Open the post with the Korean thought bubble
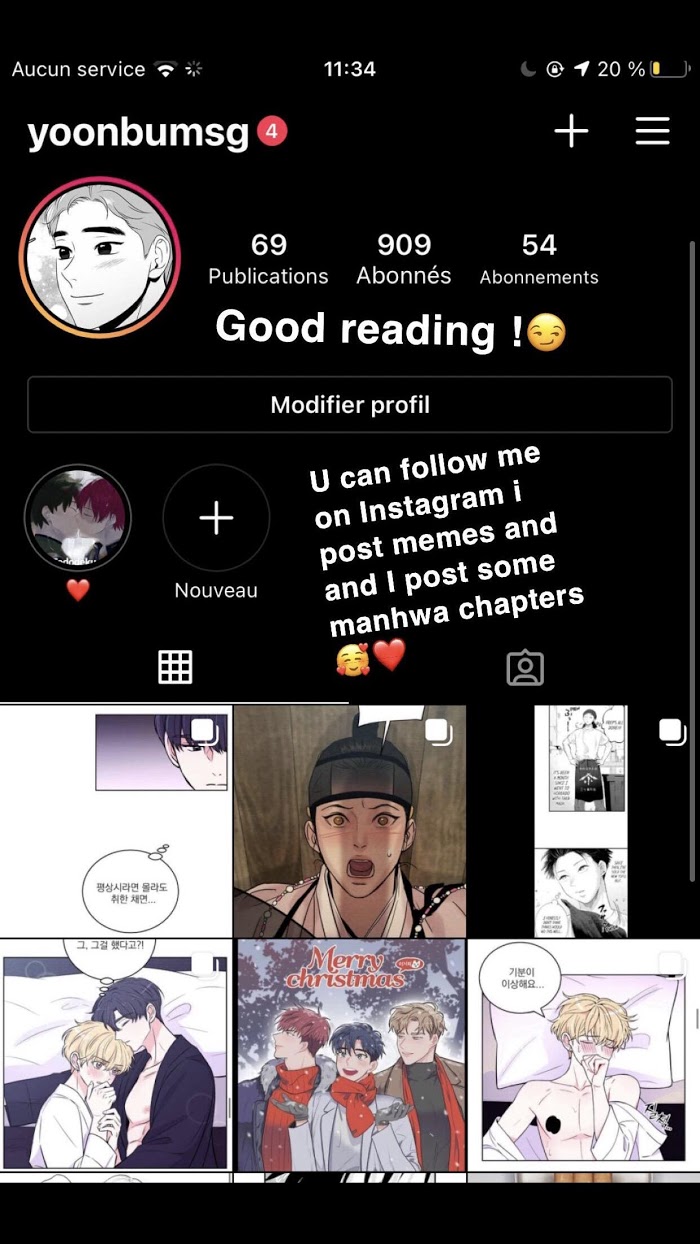 [x=116, y=820]
